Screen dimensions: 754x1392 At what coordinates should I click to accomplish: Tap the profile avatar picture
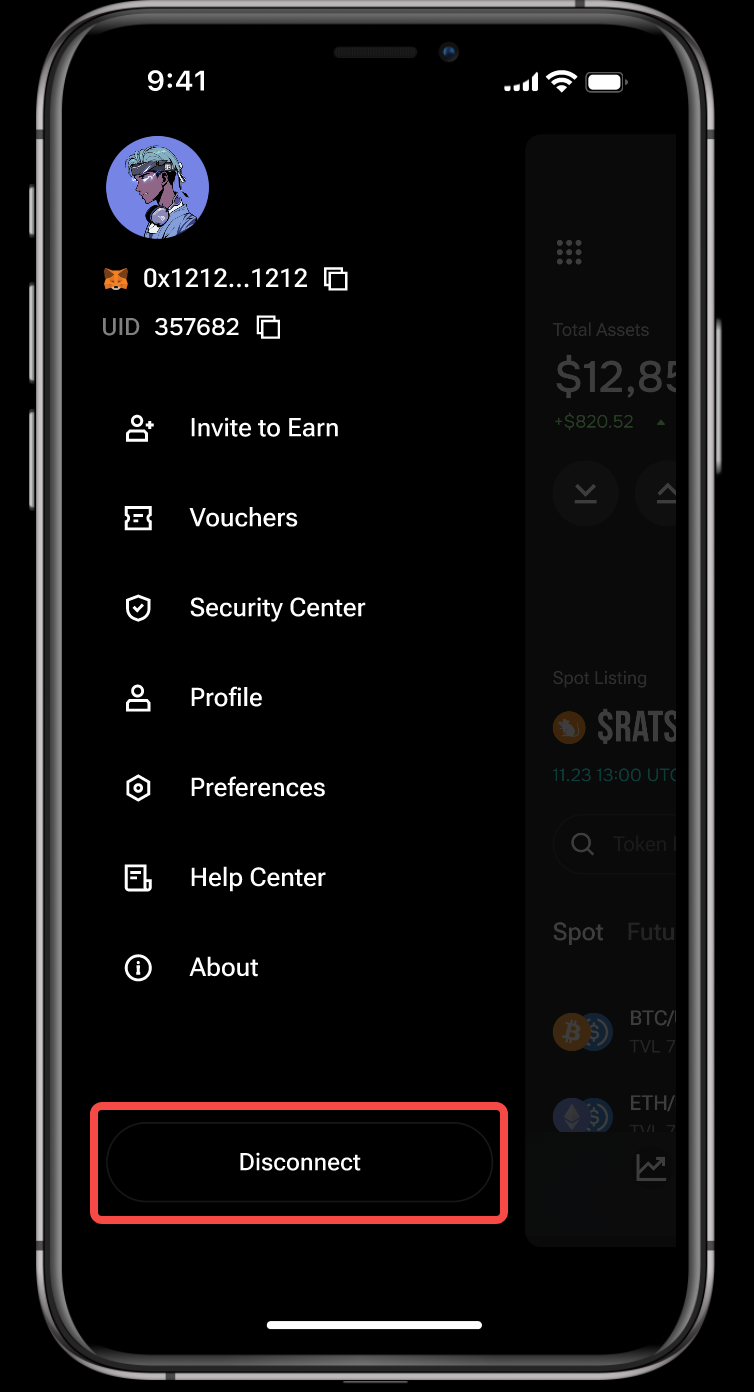[157, 188]
